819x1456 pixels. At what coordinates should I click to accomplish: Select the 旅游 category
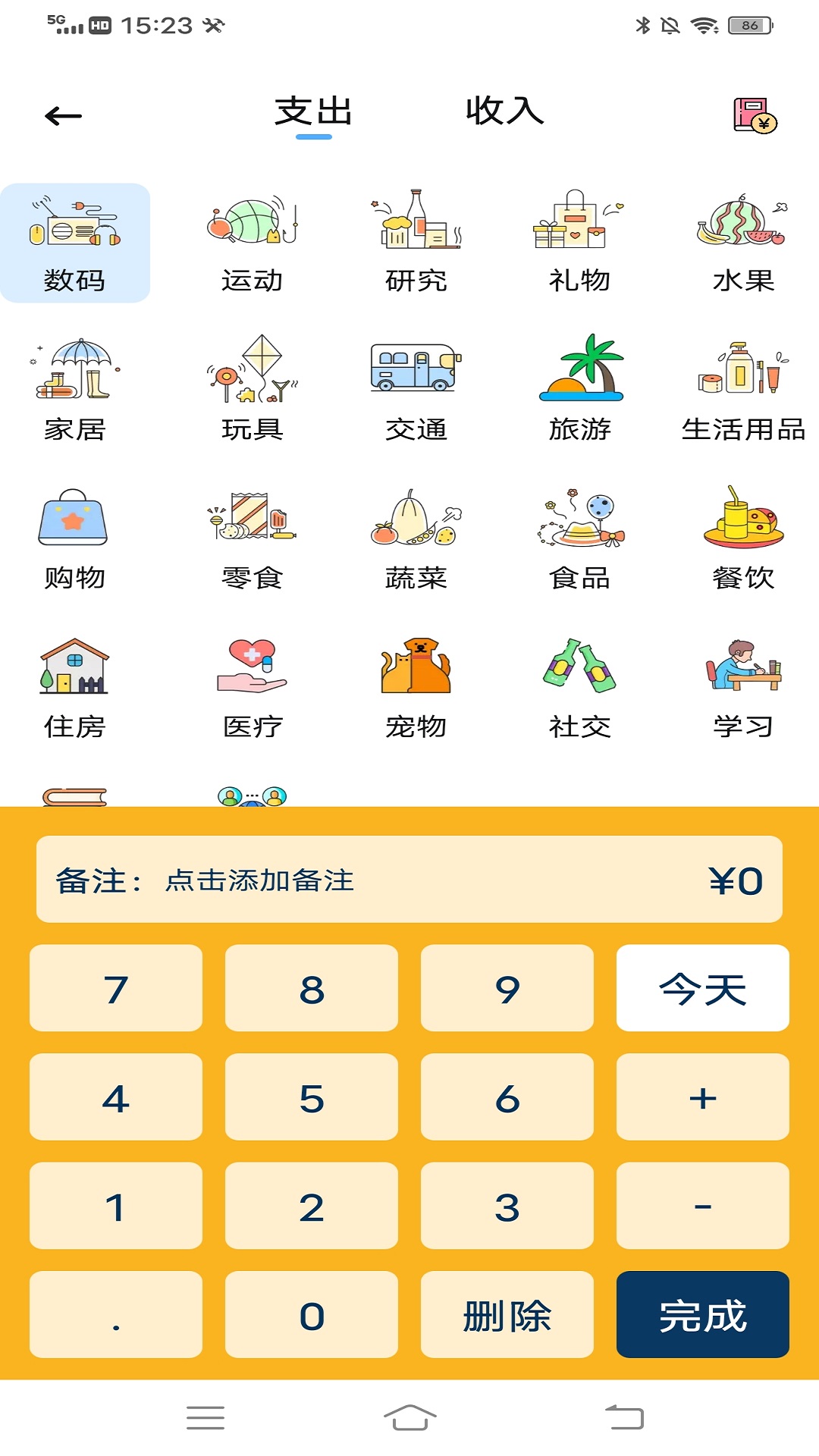579,391
